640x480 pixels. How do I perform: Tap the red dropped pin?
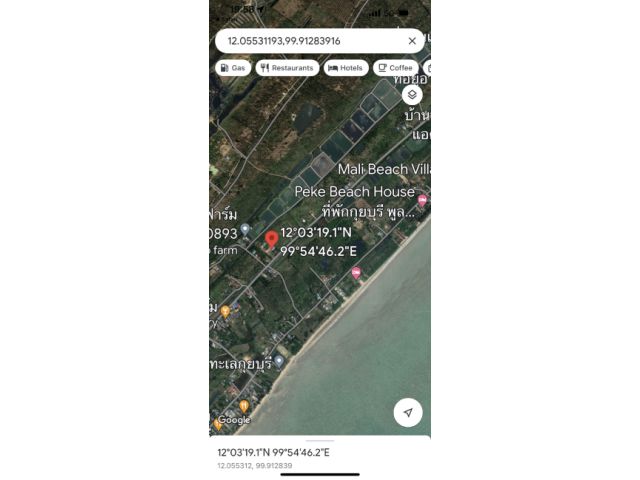coord(271,240)
